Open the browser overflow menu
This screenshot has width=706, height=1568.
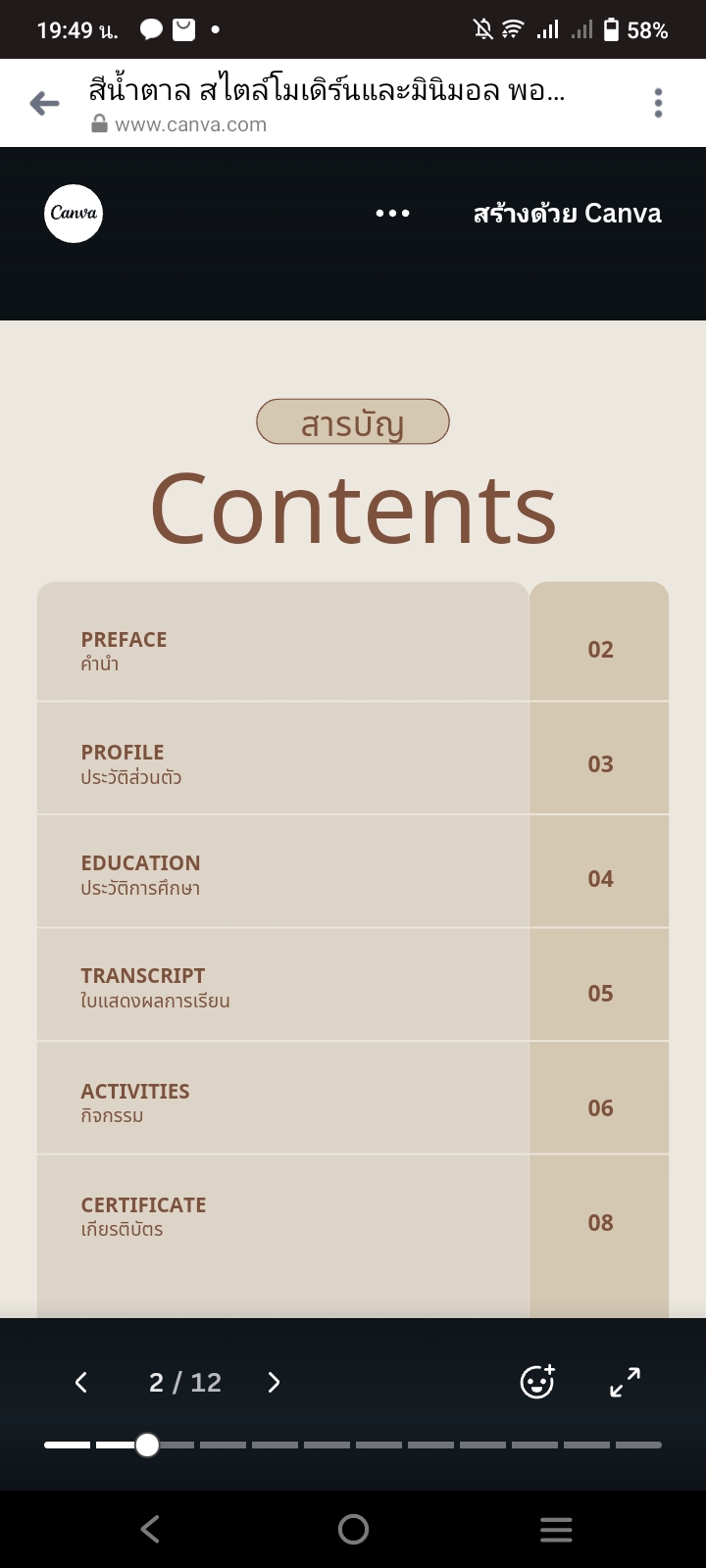coord(658,103)
